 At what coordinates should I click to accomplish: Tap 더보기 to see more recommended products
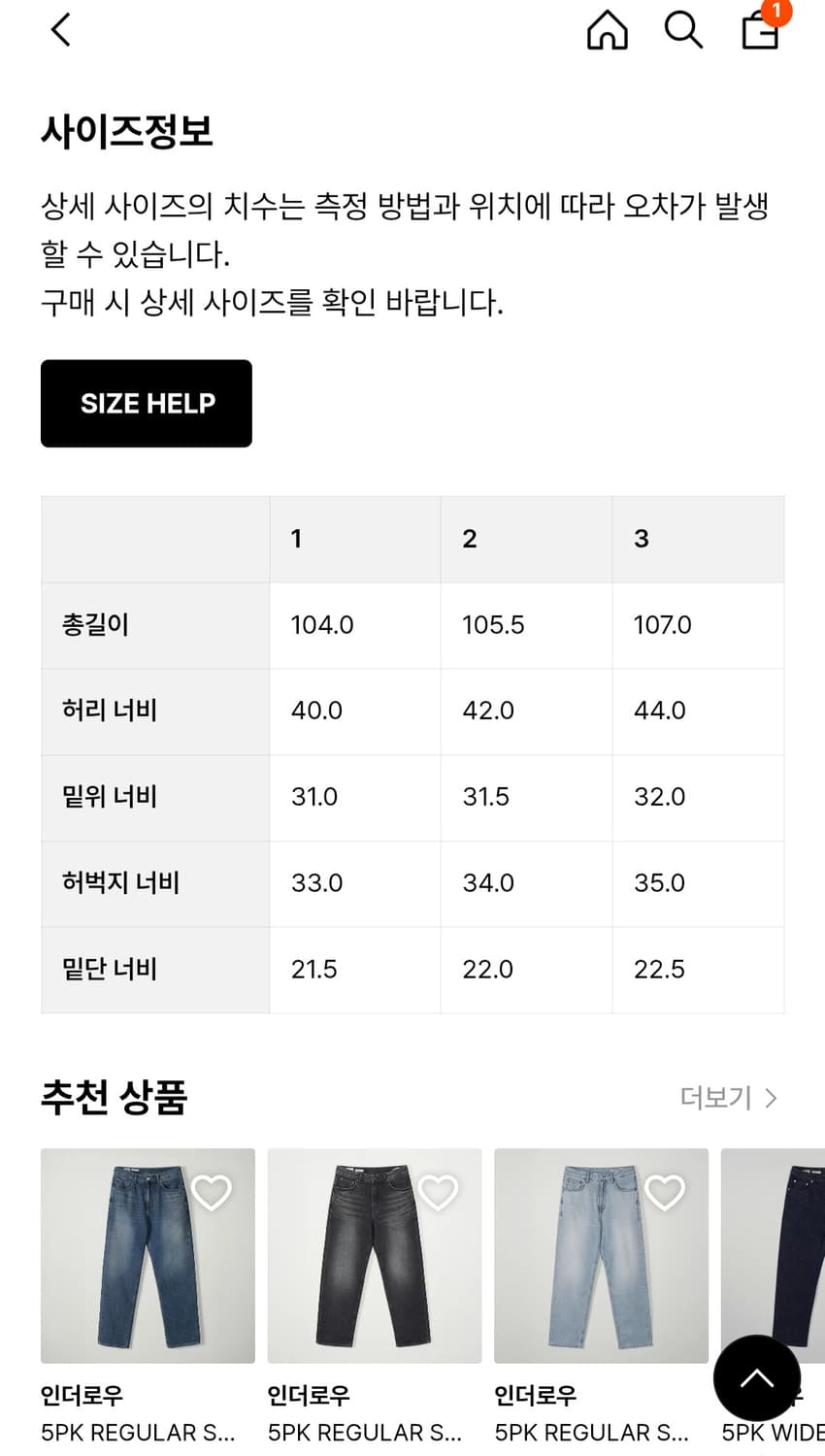tap(728, 1098)
